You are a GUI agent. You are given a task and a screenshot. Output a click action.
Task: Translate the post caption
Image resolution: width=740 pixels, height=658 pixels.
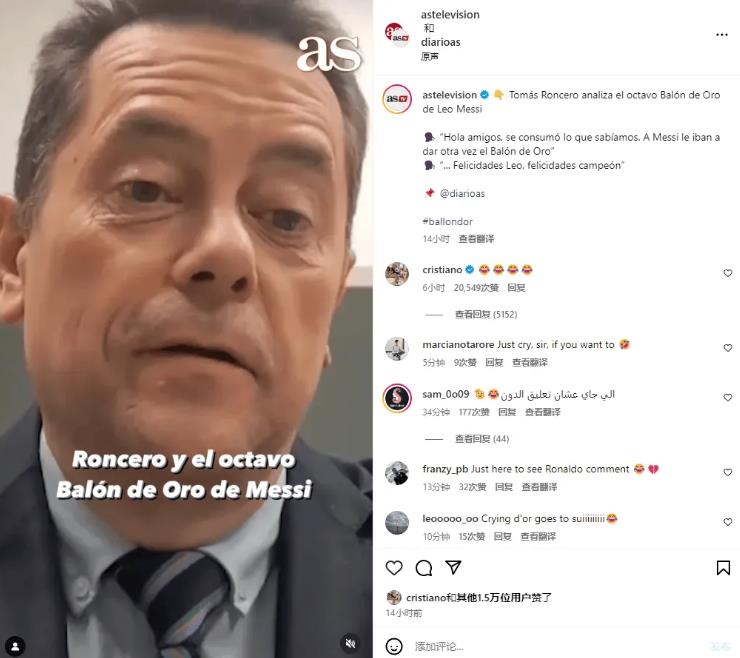pos(476,239)
